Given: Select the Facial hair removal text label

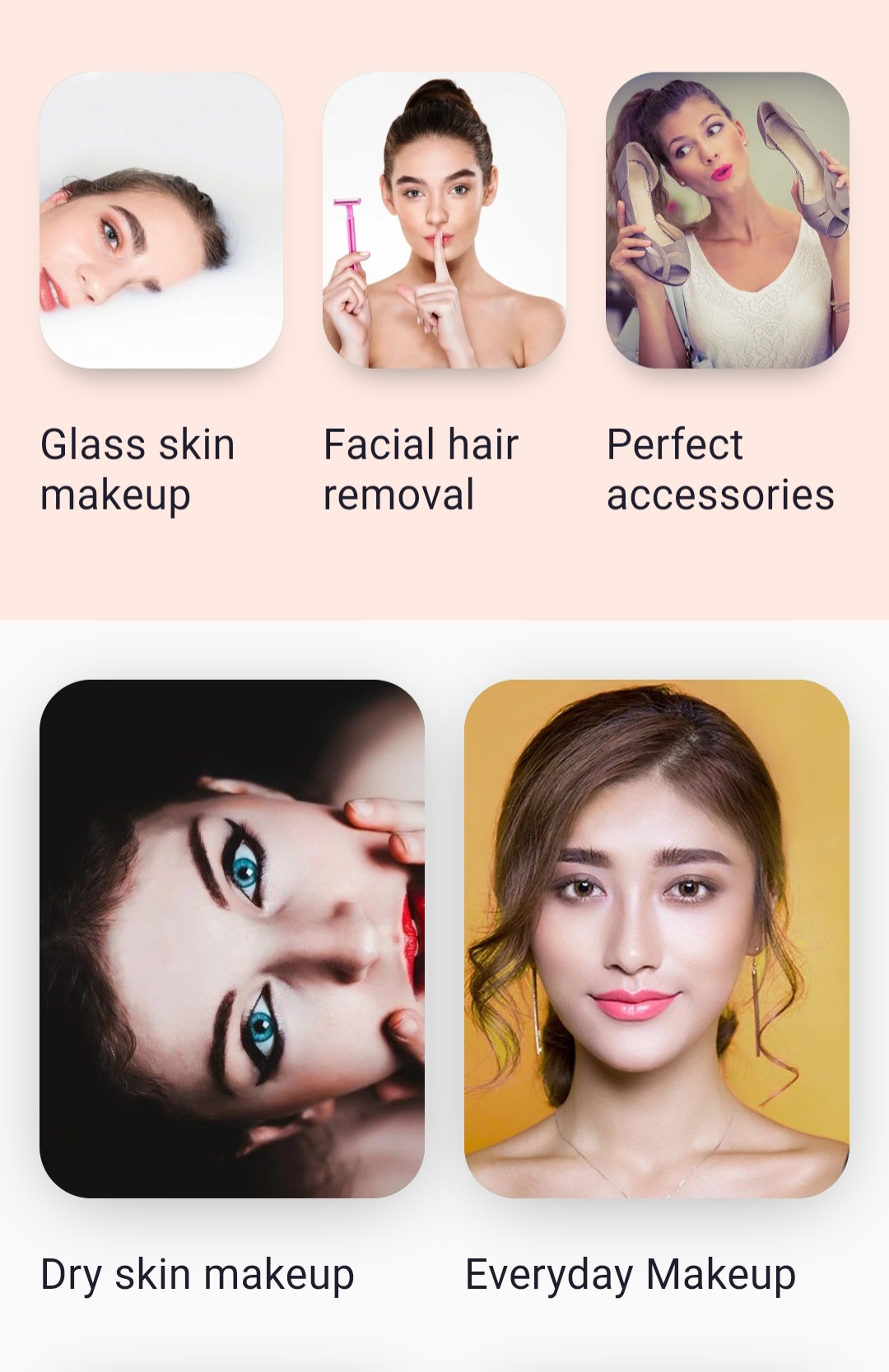Looking at the screenshot, I should pos(420,469).
